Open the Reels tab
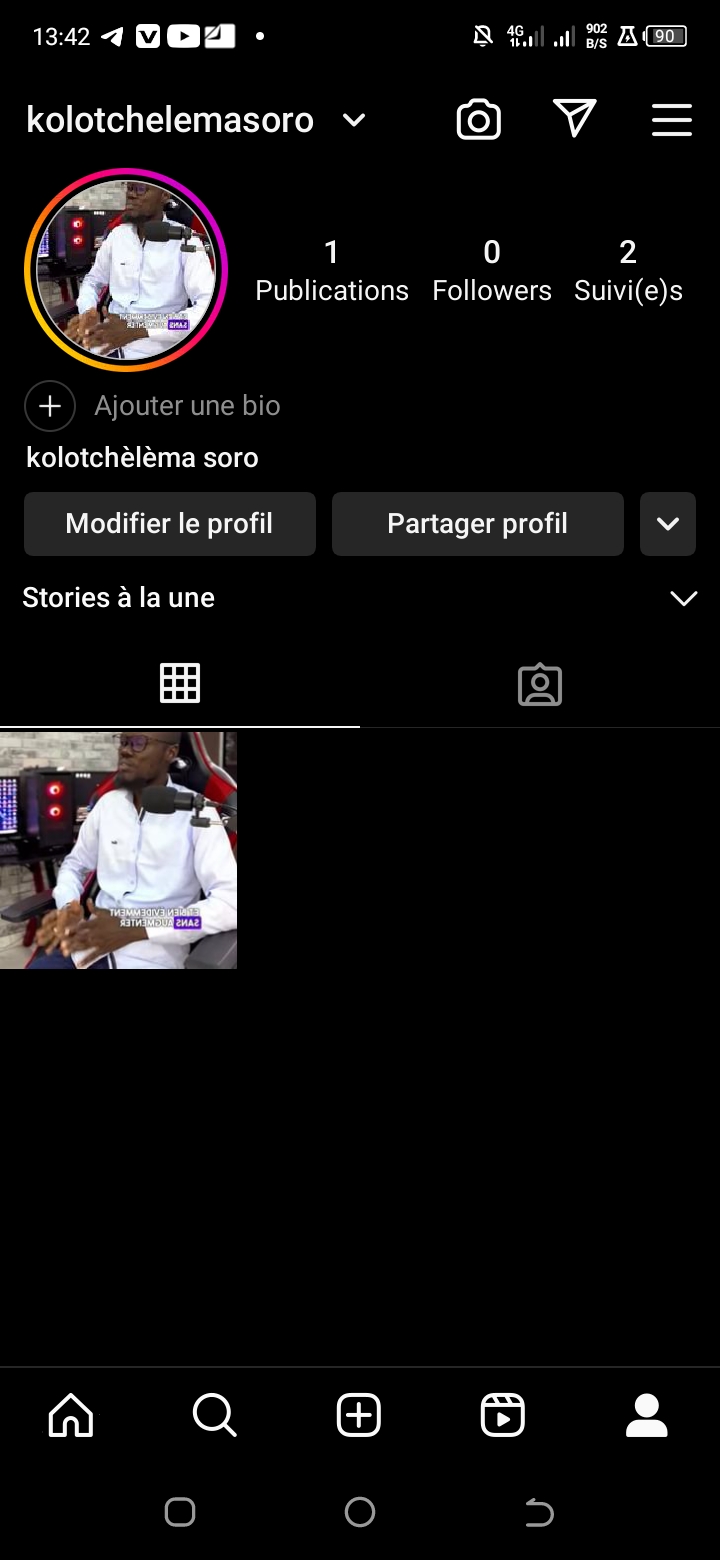 tap(503, 1415)
